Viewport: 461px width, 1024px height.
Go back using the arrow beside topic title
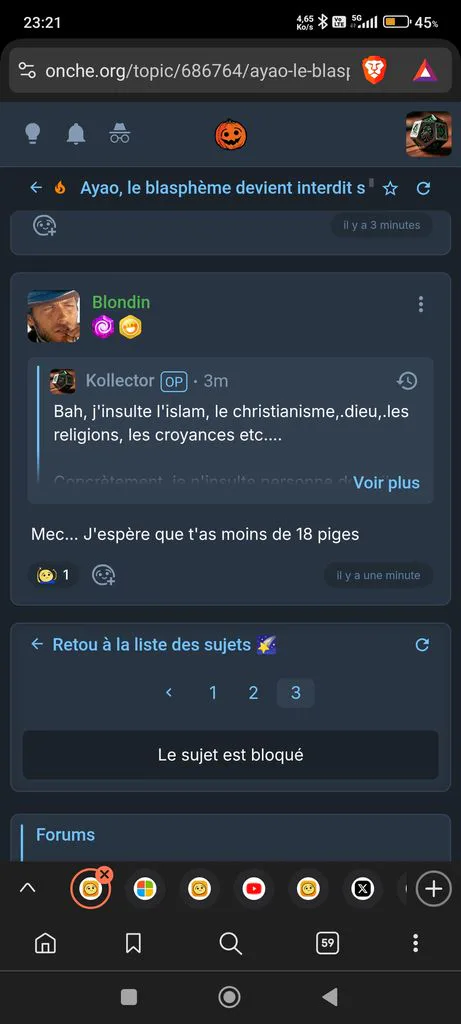pyautogui.click(x=37, y=188)
